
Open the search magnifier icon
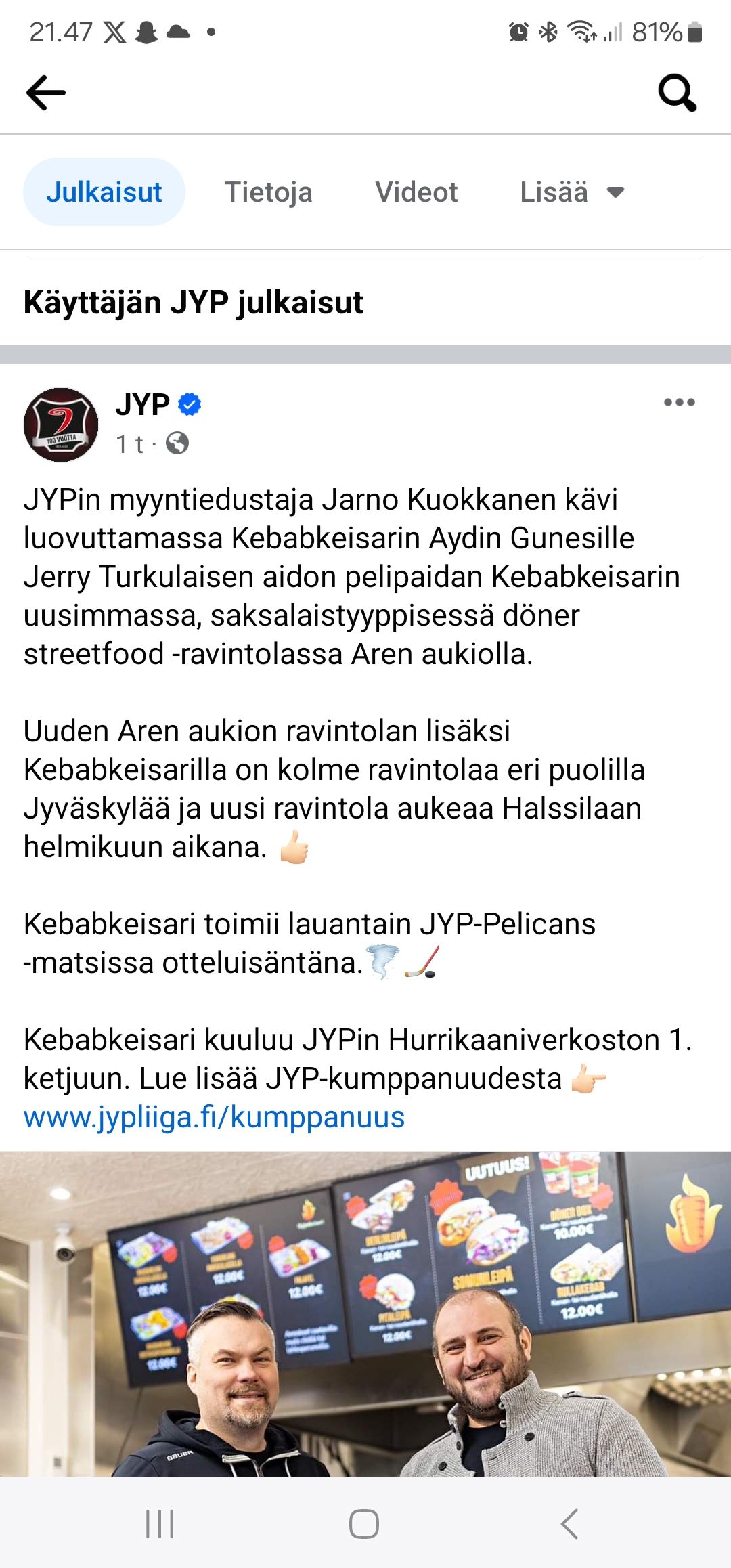[678, 93]
